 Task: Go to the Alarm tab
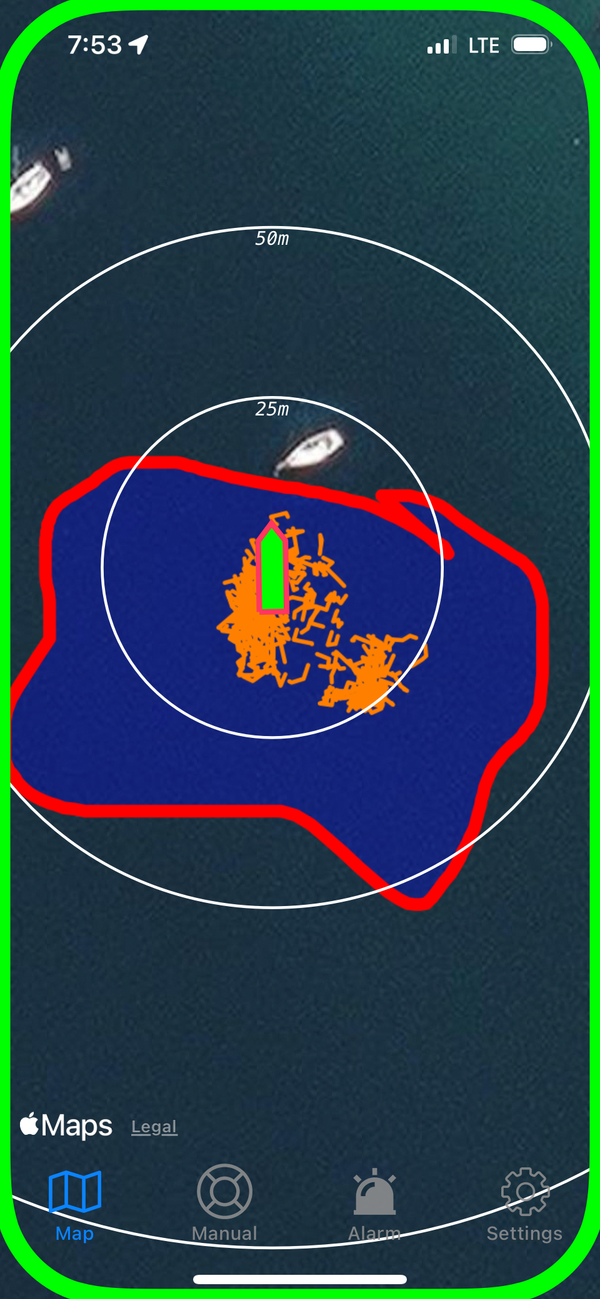coord(374,1205)
